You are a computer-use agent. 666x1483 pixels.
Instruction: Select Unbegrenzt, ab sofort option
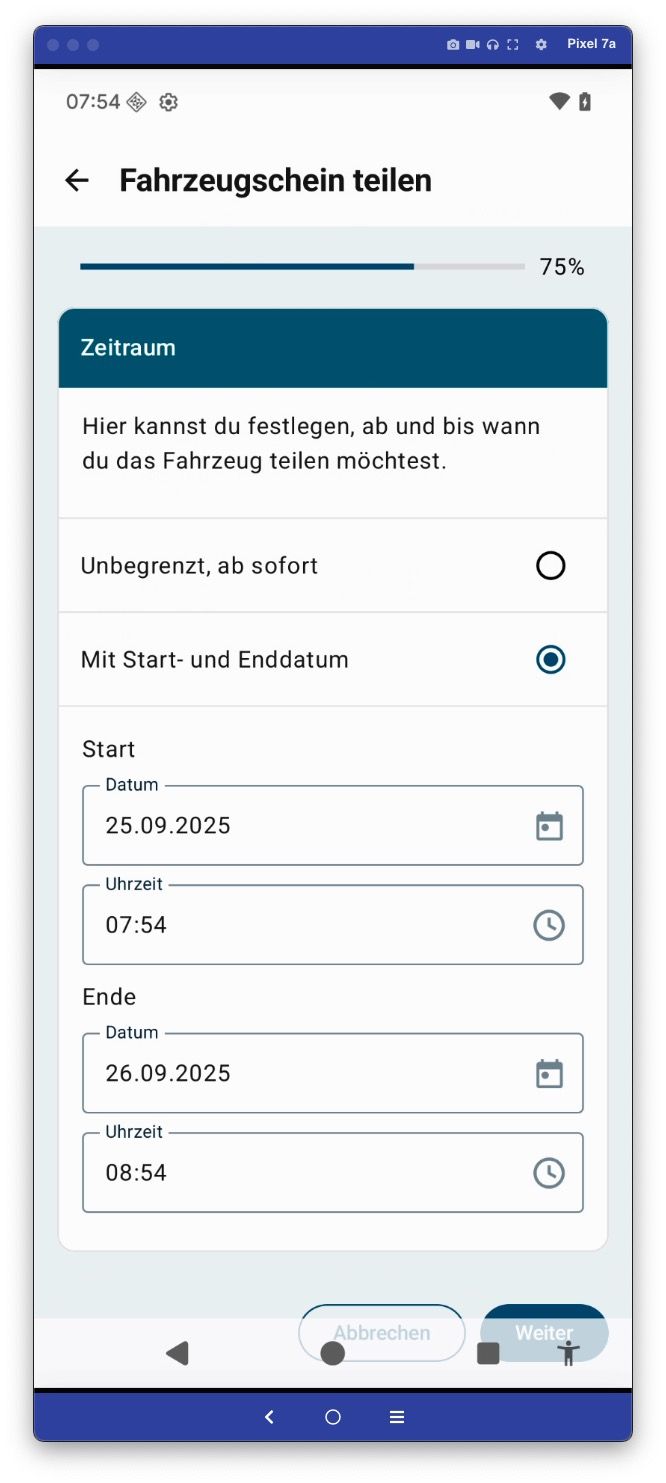coord(550,566)
